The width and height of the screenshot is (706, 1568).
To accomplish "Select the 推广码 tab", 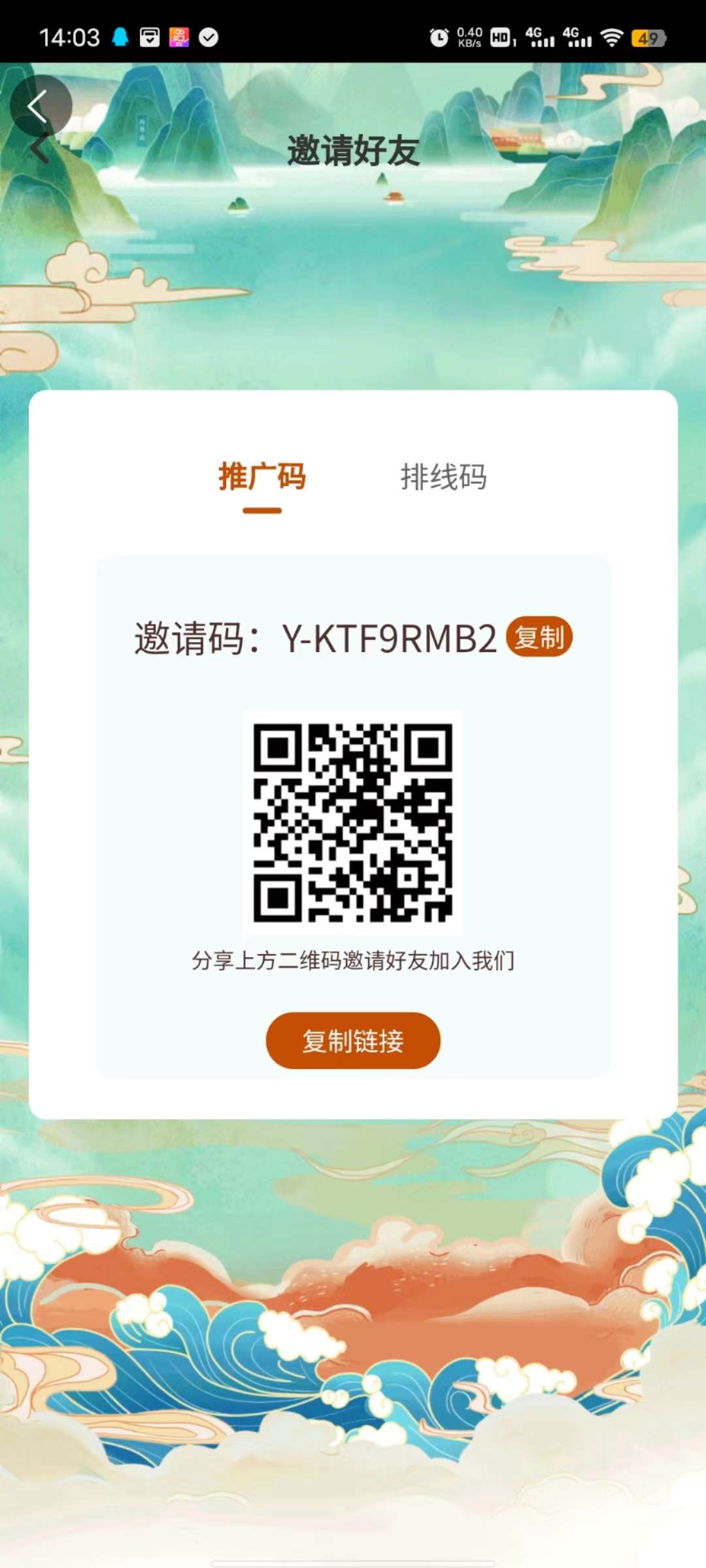I will (262, 477).
